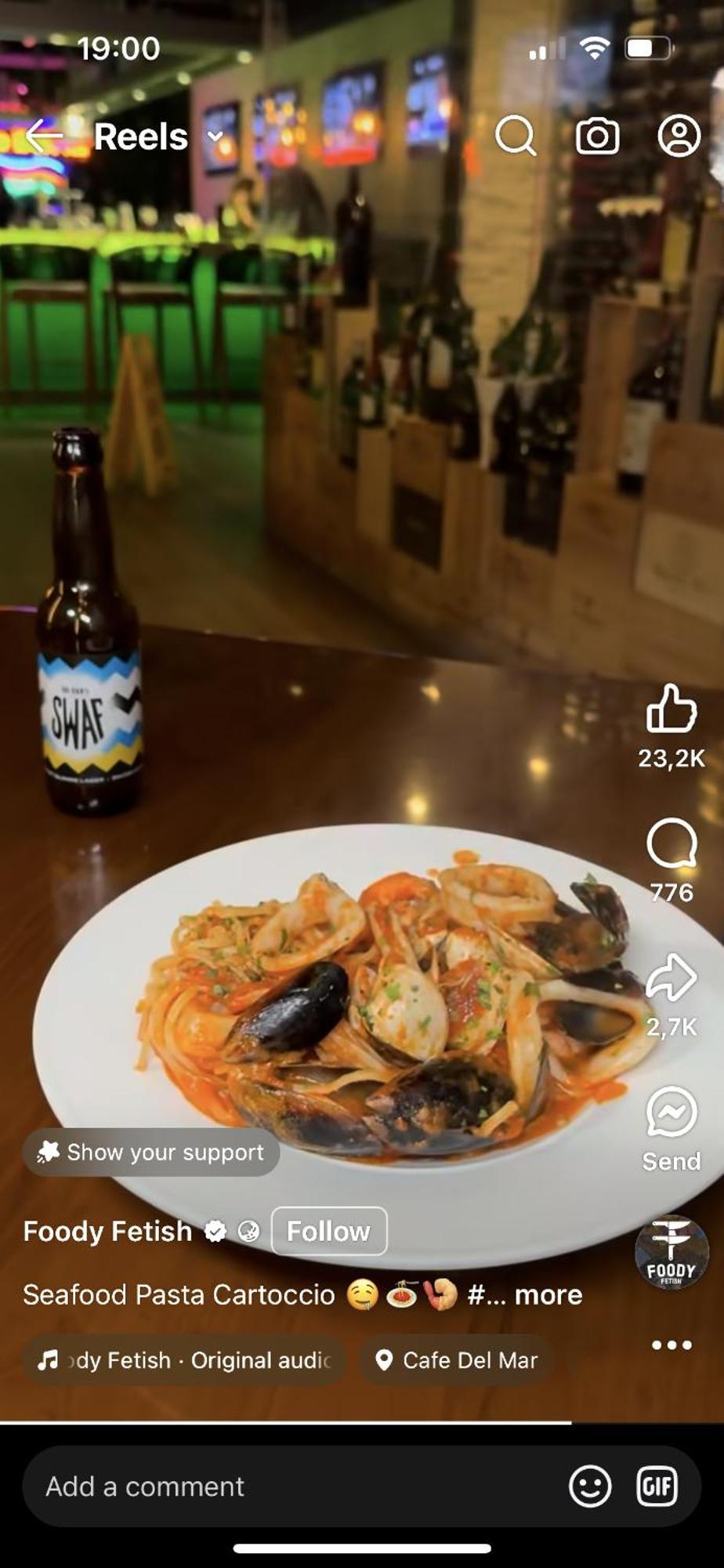Screen dimensions: 724x1568
Task: Tap the Foody Fetish audio thumbnail
Action: (x=672, y=1253)
